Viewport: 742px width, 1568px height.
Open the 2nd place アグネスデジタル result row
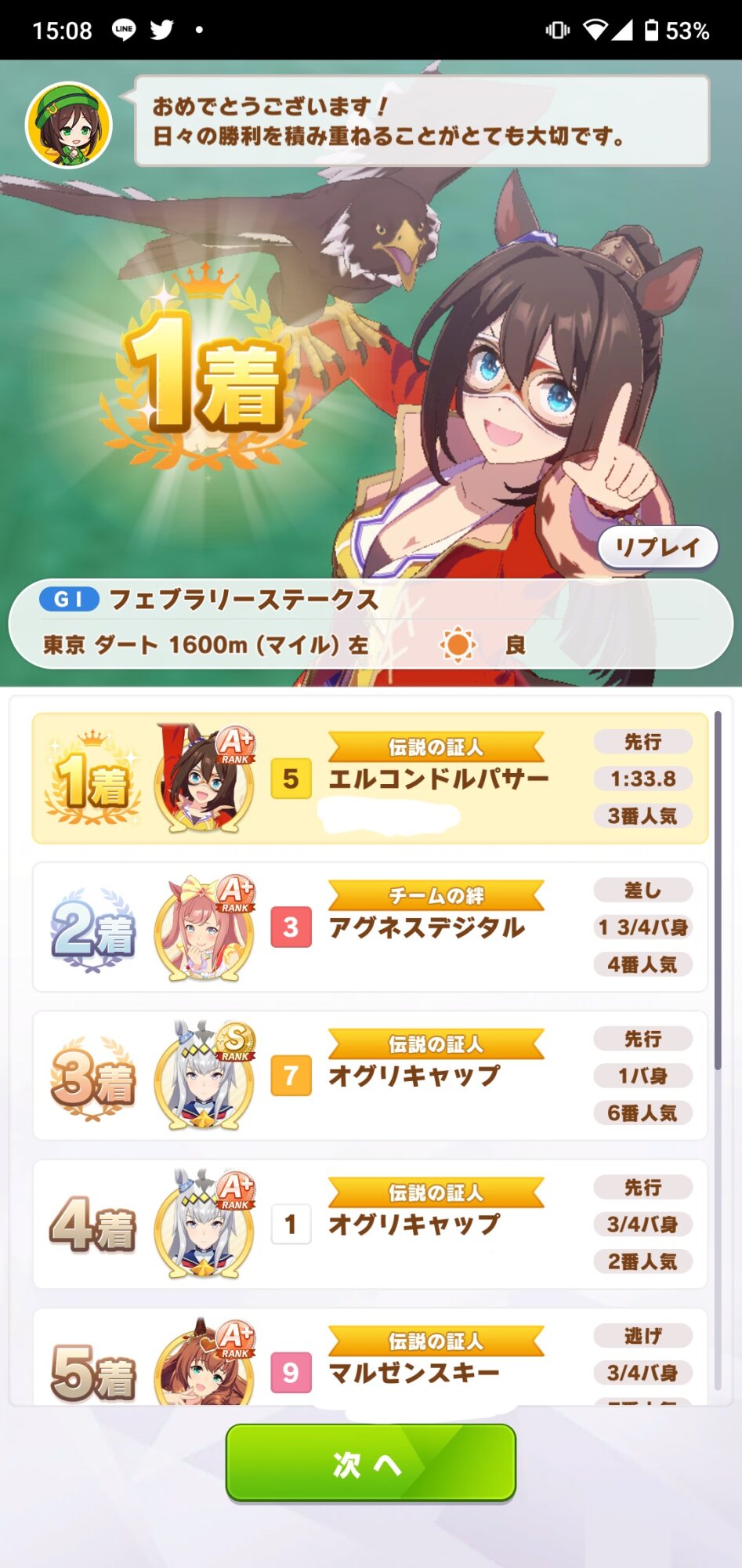pyautogui.click(x=370, y=927)
